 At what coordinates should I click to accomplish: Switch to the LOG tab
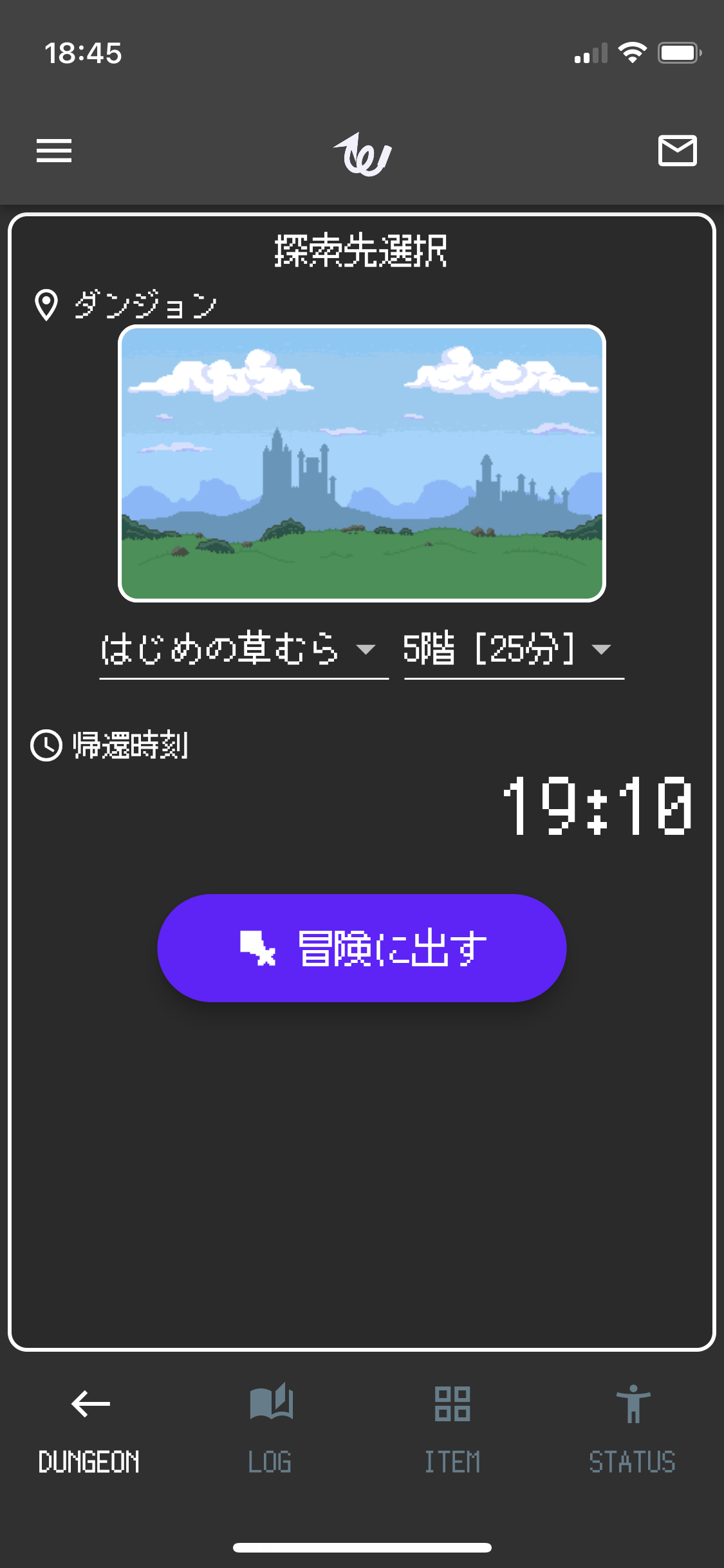pyautogui.click(x=270, y=1429)
